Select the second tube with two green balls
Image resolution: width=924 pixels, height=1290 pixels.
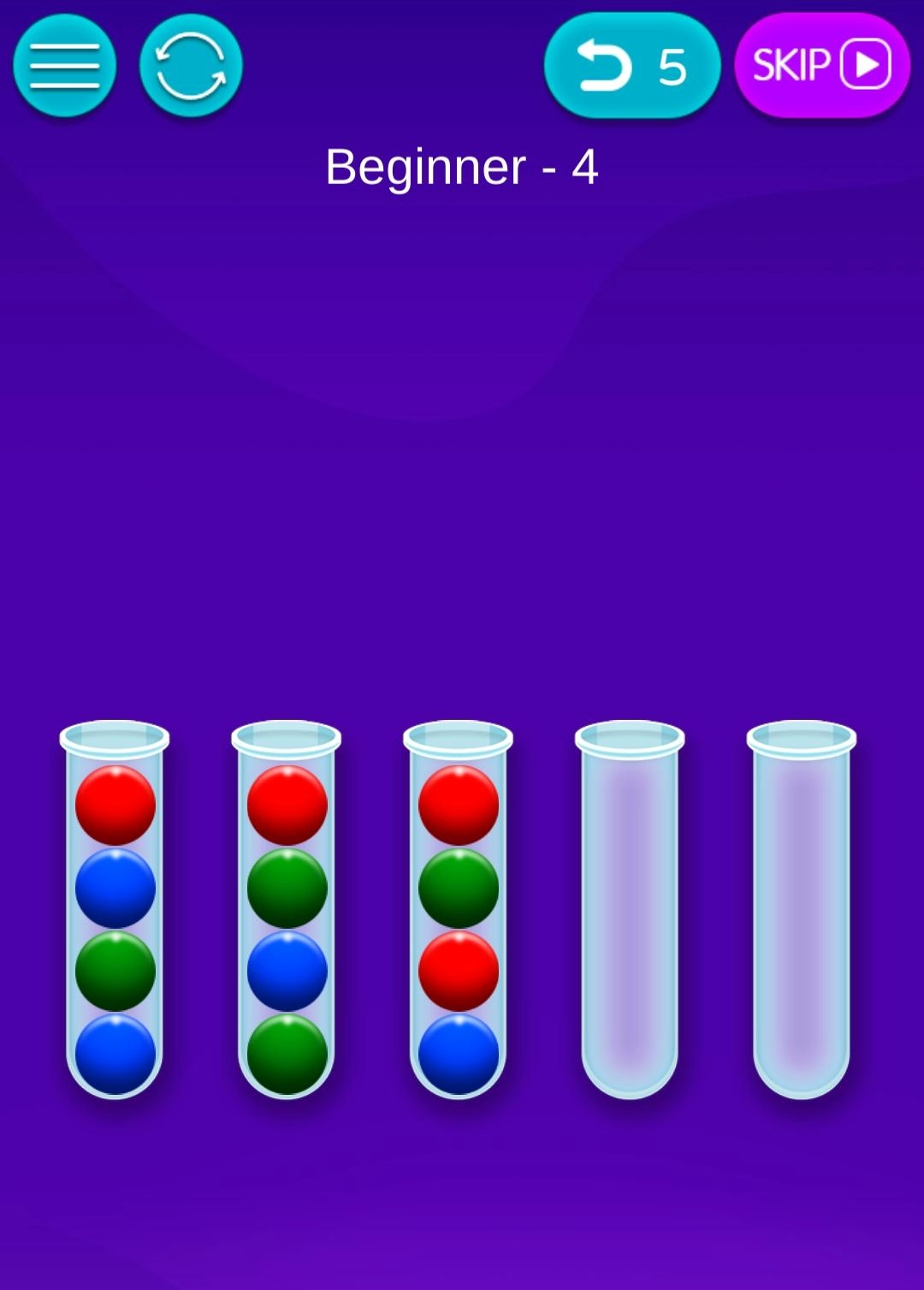click(287, 909)
